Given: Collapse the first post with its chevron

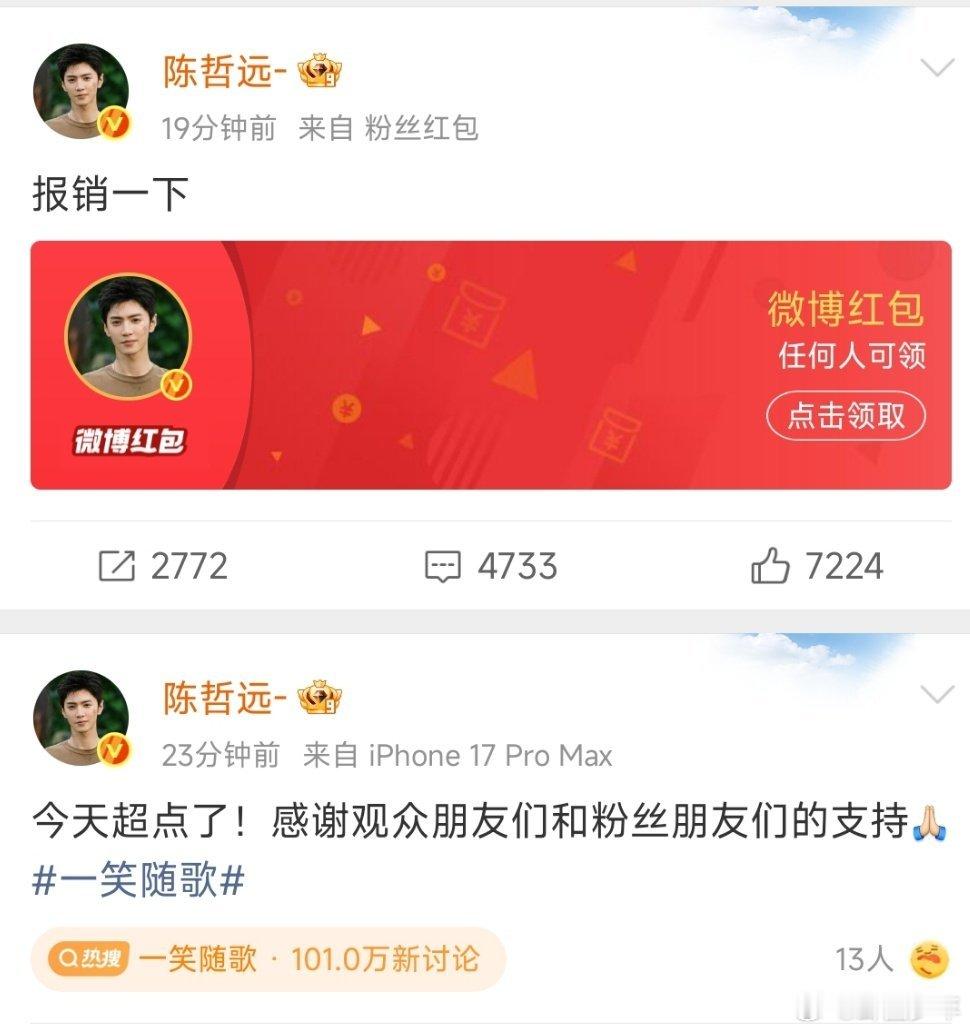Looking at the screenshot, I should pyautogui.click(x=936, y=69).
